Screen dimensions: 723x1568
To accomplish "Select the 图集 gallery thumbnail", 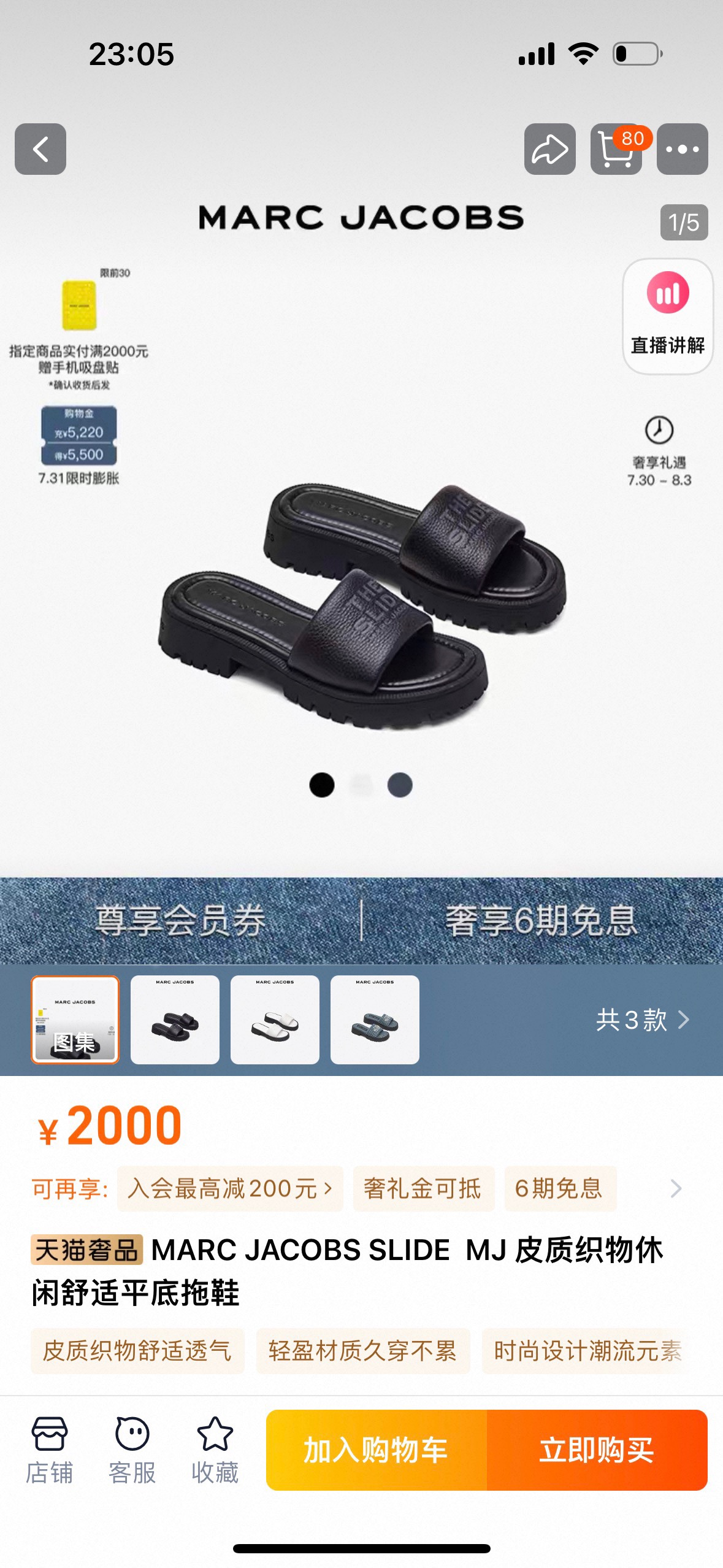I will pos(75,1019).
